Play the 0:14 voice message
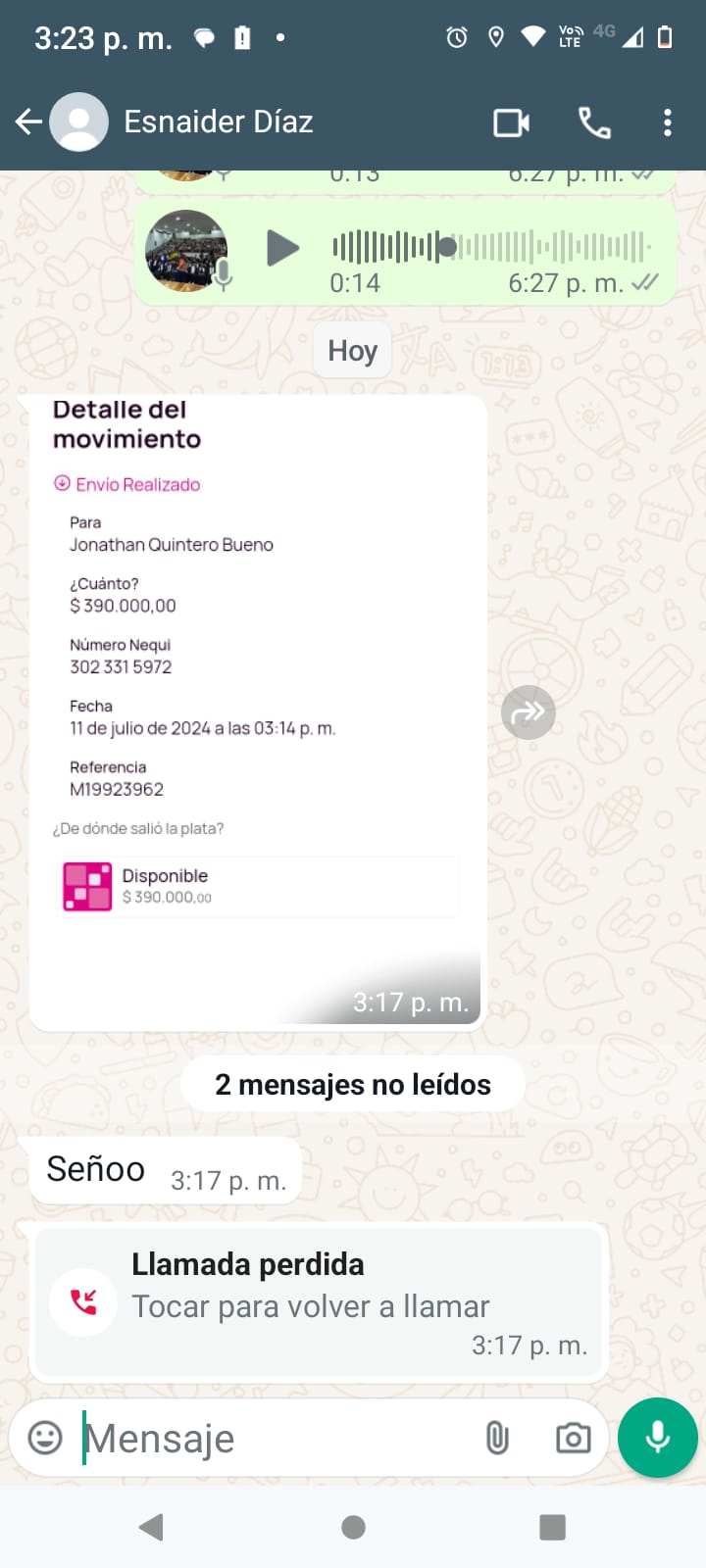This screenshot has height=1568, width=706. coord(282,248)
